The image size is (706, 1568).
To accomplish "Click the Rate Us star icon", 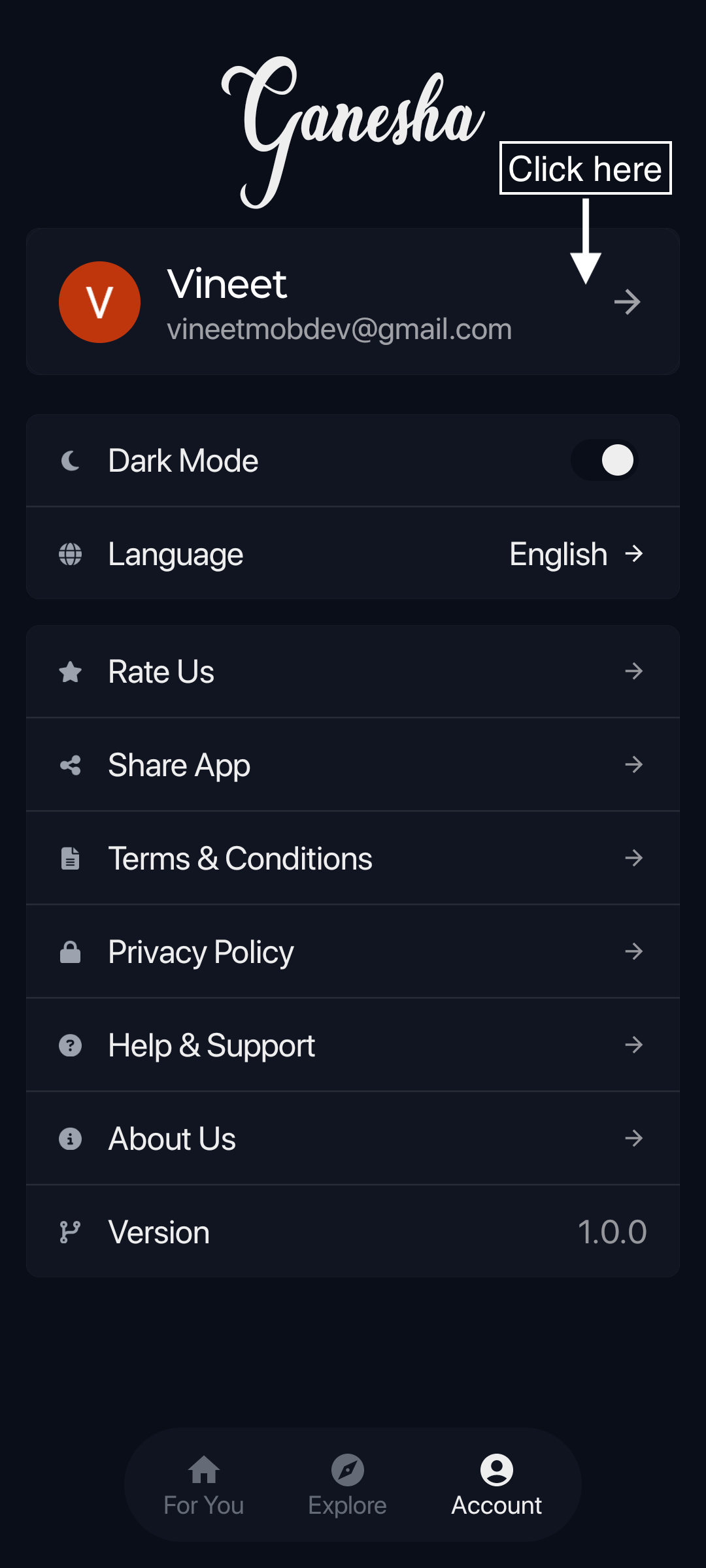I will pos(70,671).
